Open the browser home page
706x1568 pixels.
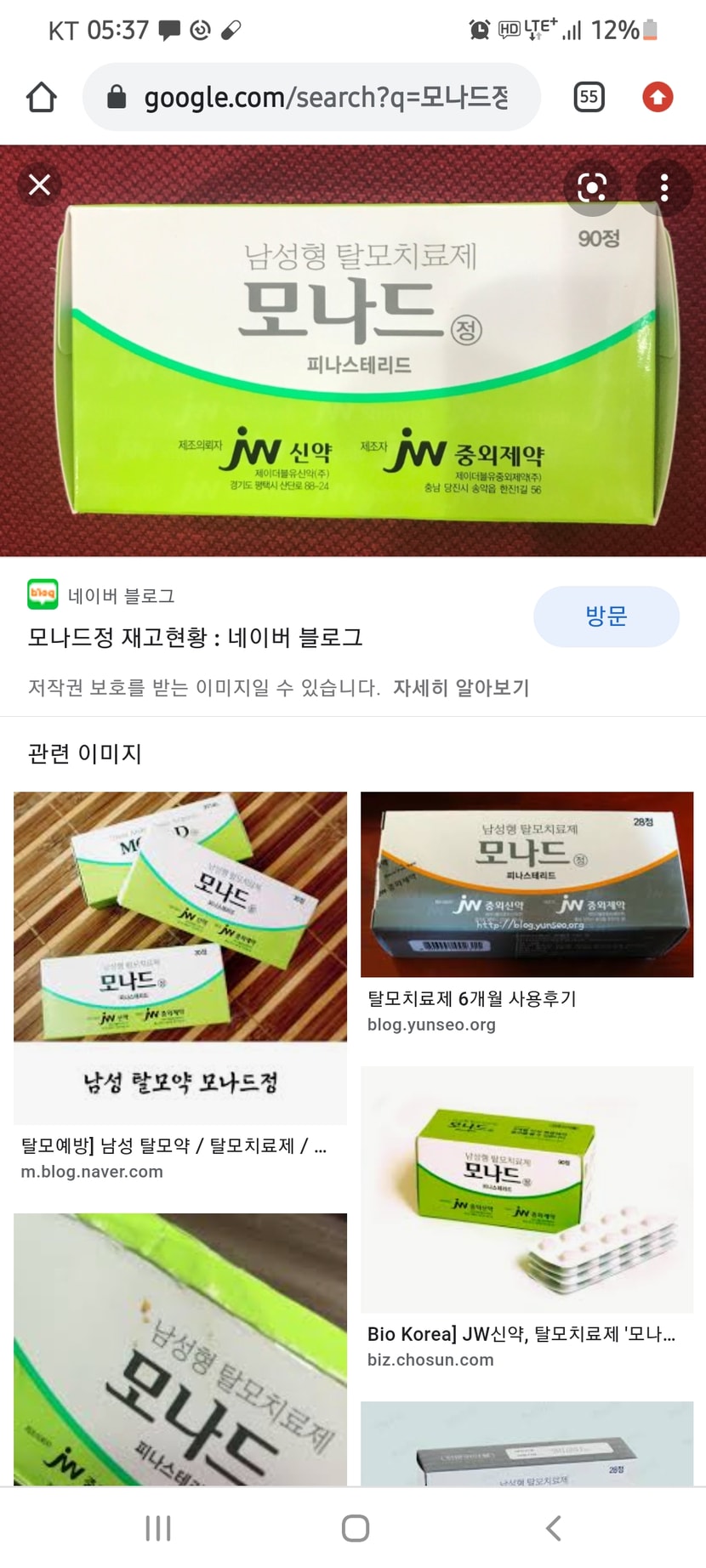tap(42, 97)
